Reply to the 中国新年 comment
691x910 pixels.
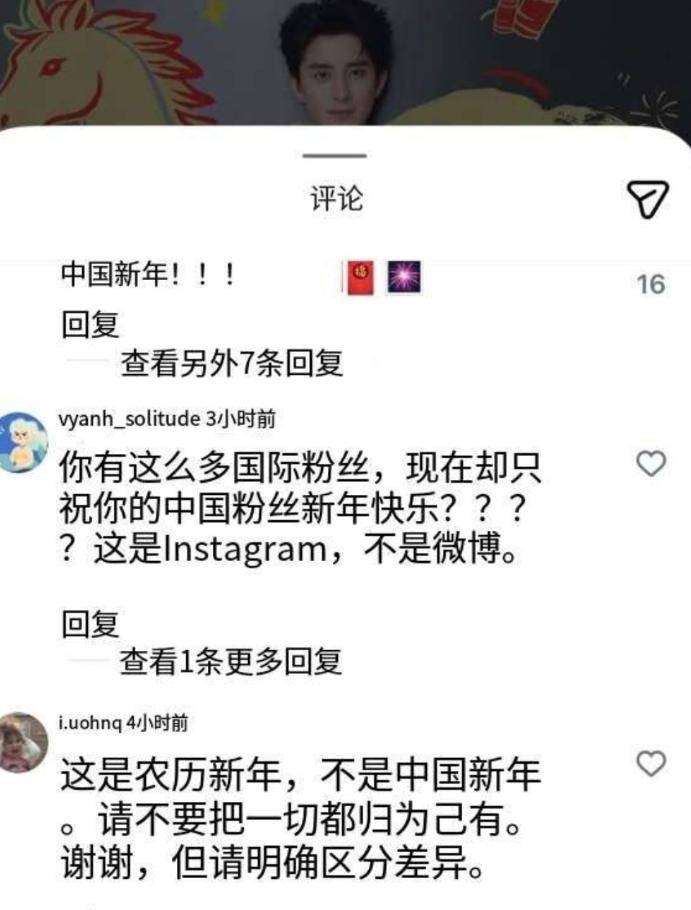[x=90, y=324]
